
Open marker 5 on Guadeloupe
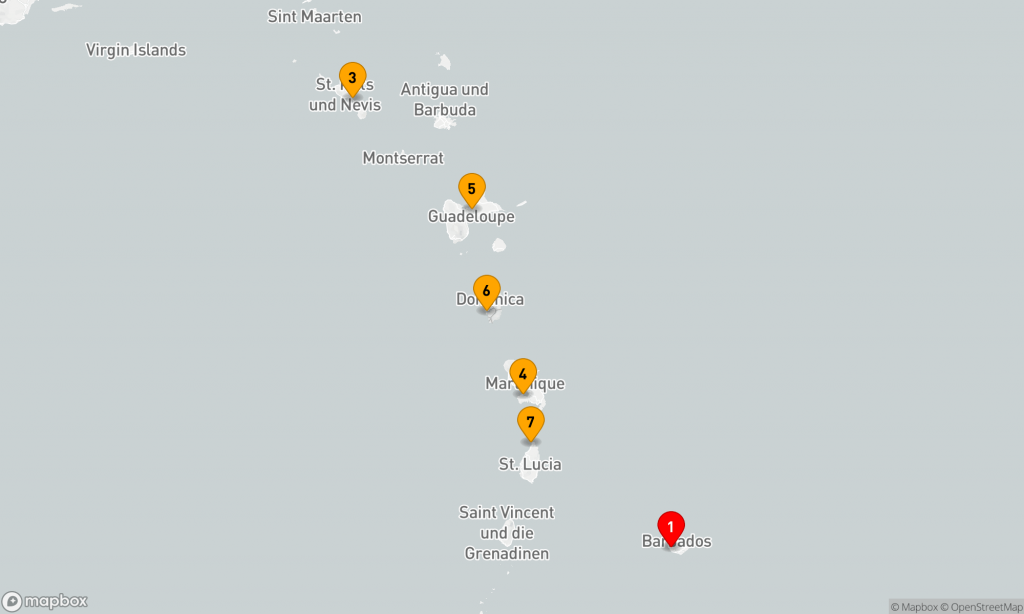[x=472, y=188]
